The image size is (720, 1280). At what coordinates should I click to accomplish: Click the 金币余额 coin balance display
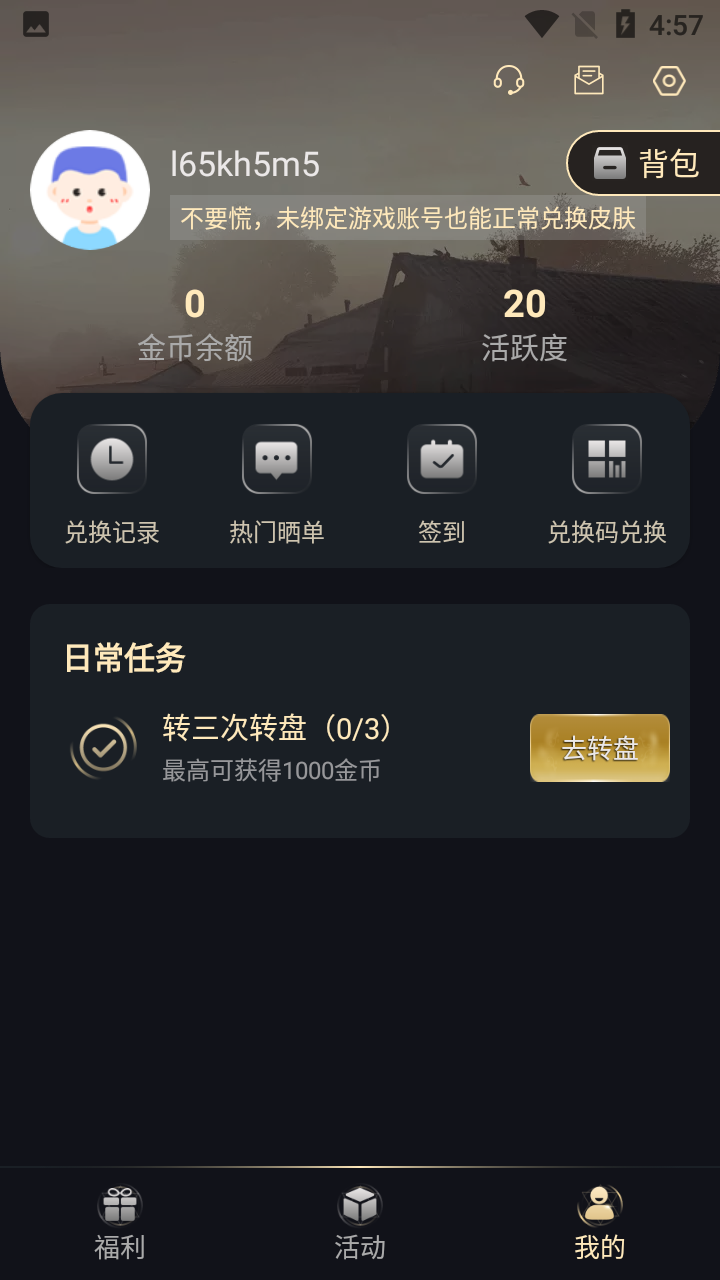(196, 325)
